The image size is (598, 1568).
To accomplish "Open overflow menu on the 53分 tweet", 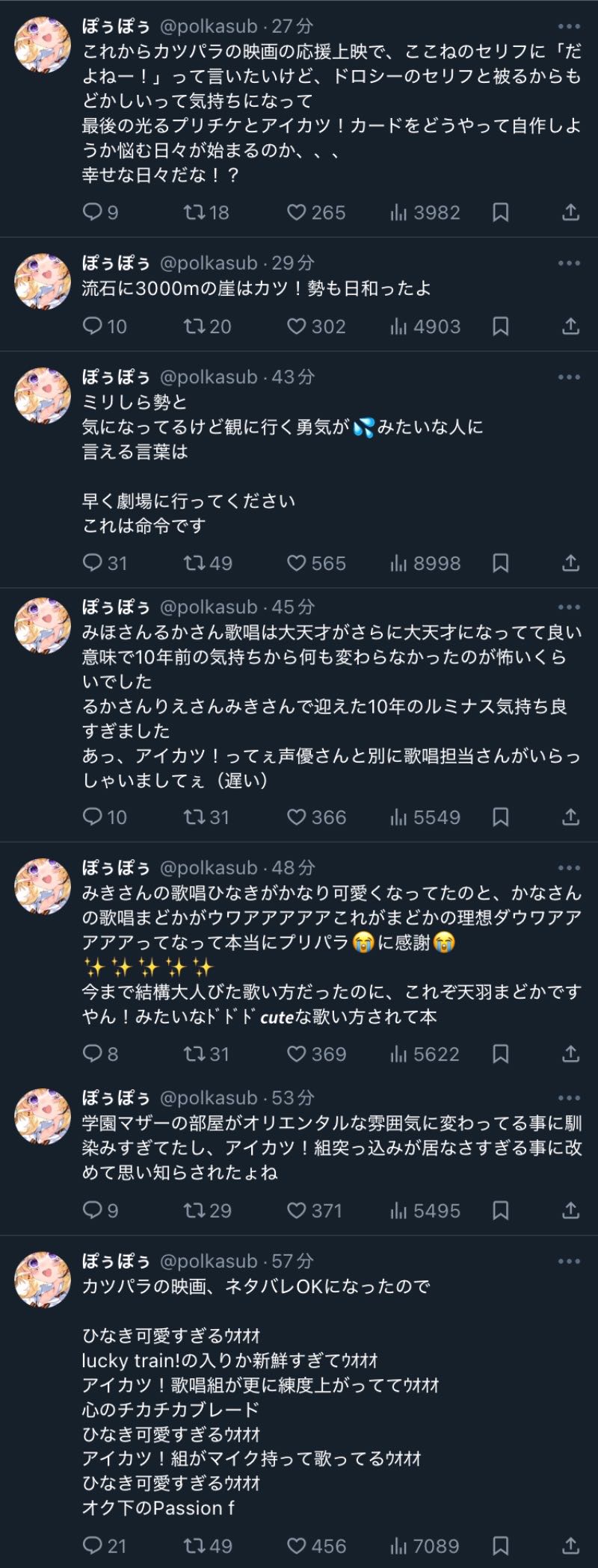I will (569, 1098).
